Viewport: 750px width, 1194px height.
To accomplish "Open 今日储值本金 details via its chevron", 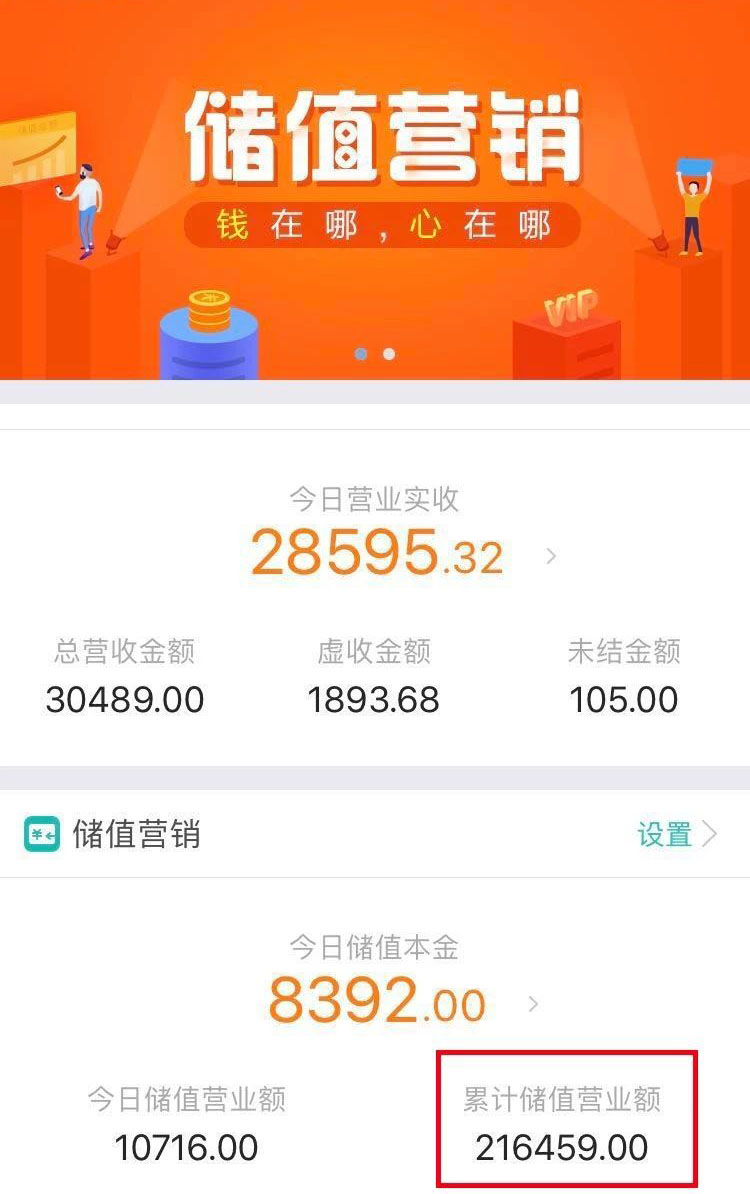I will point(533,1003).
